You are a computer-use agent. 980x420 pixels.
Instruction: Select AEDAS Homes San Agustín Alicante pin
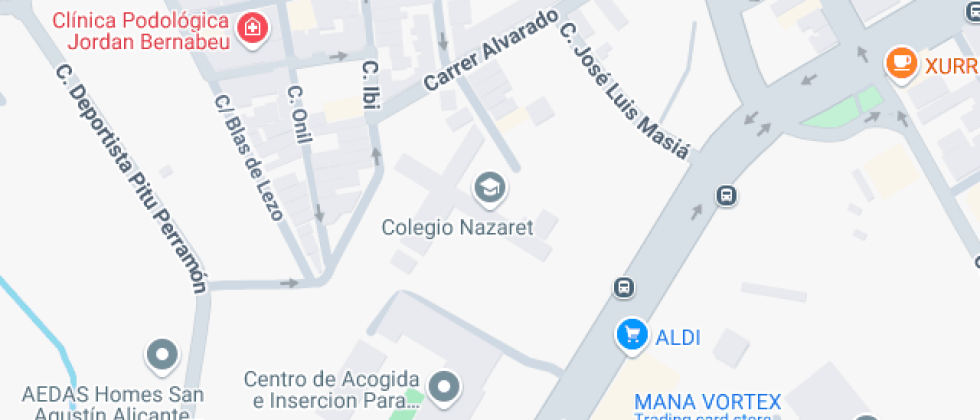(162, 356)
